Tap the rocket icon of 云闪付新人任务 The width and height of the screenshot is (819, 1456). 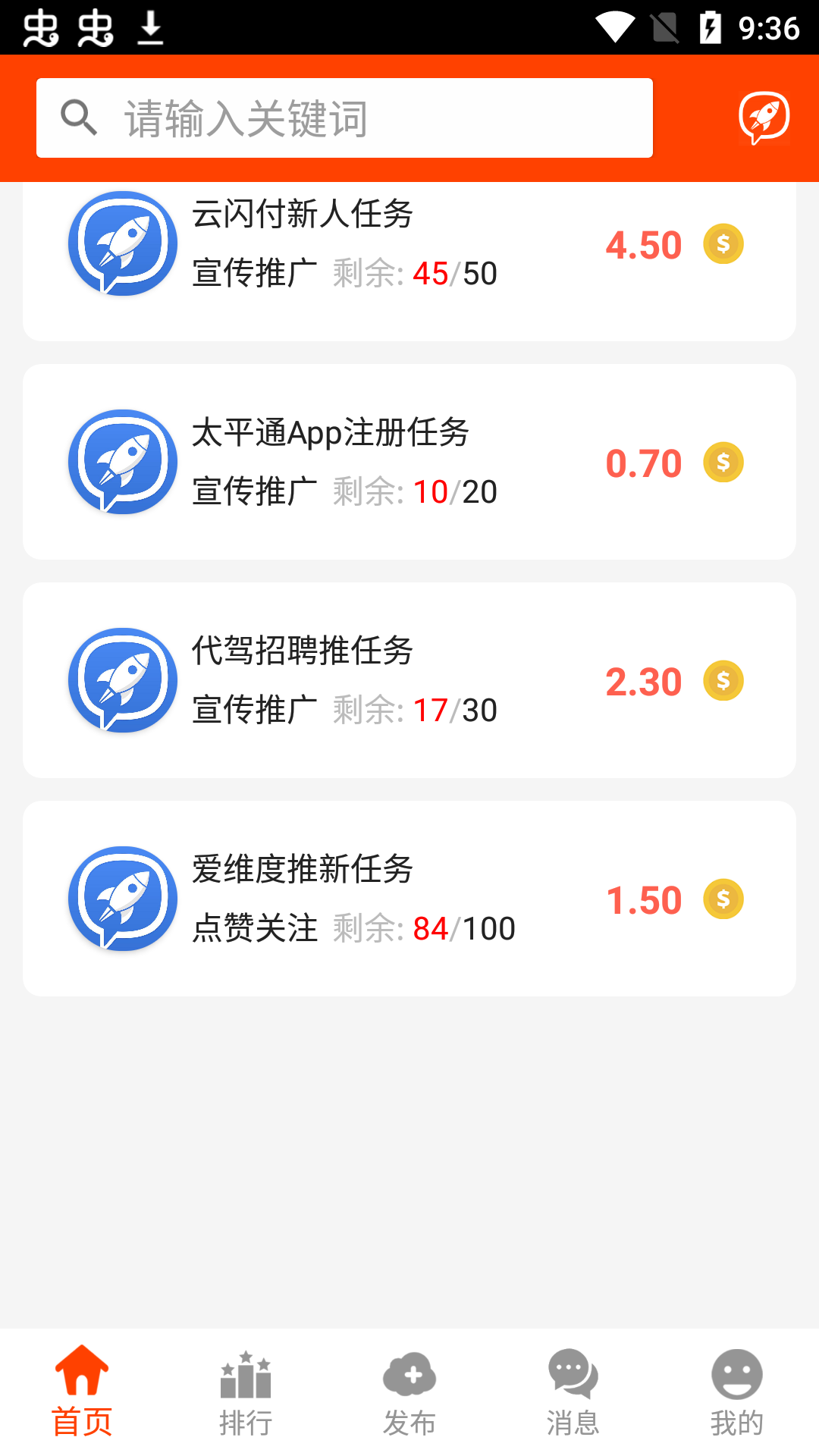[122, 244]
